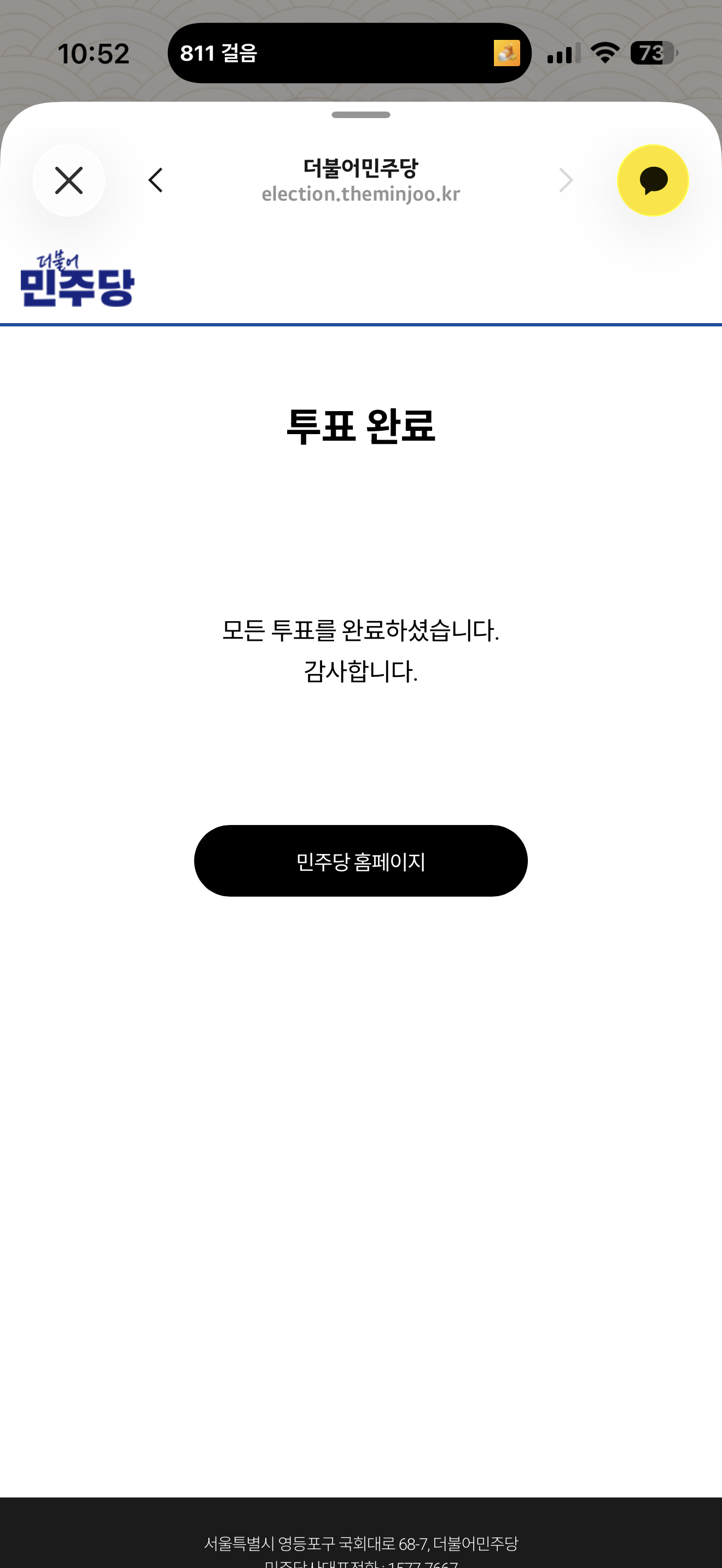Tap the forward navigation arrow

566,180
